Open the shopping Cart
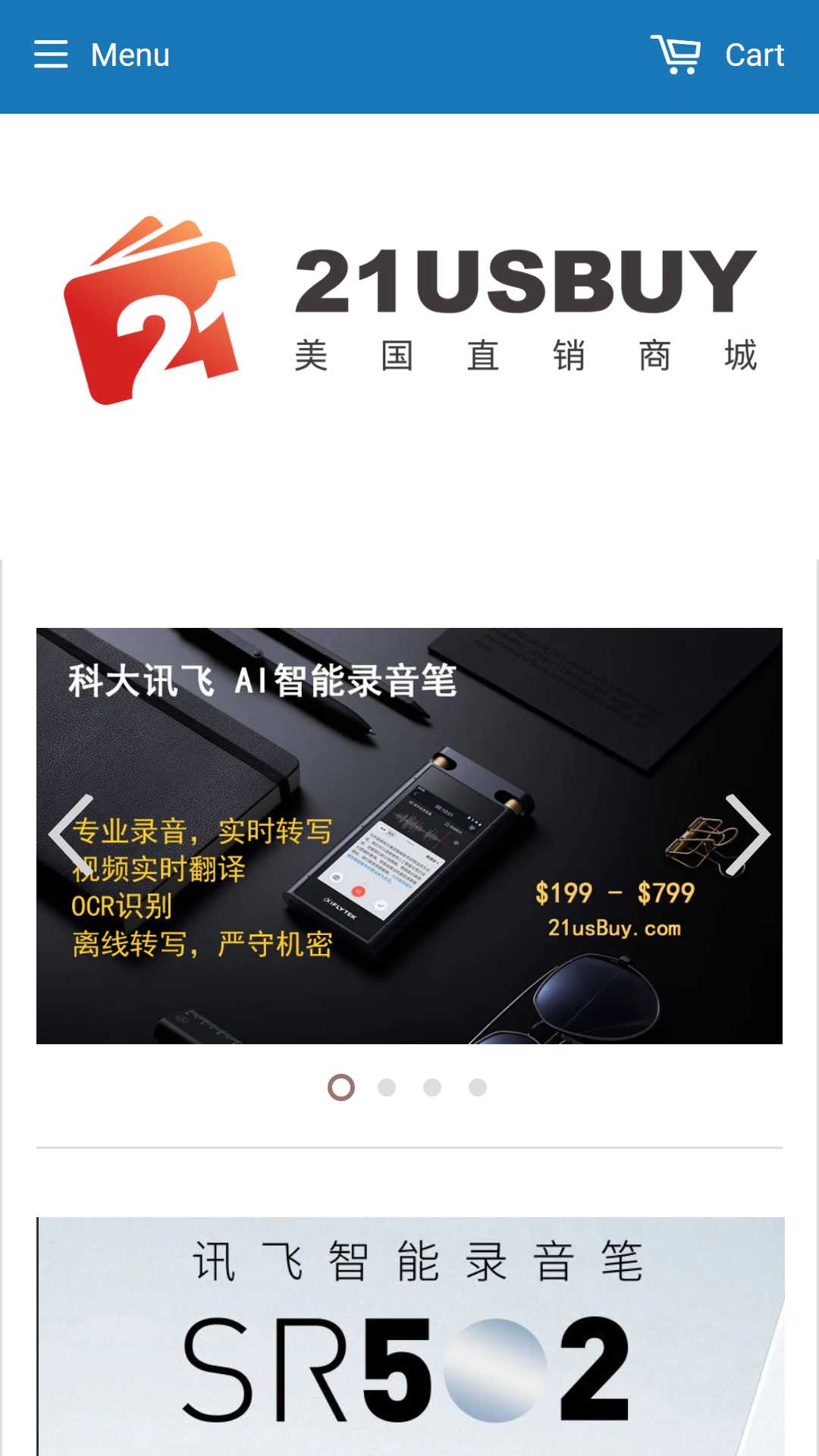 coord(717,55)
